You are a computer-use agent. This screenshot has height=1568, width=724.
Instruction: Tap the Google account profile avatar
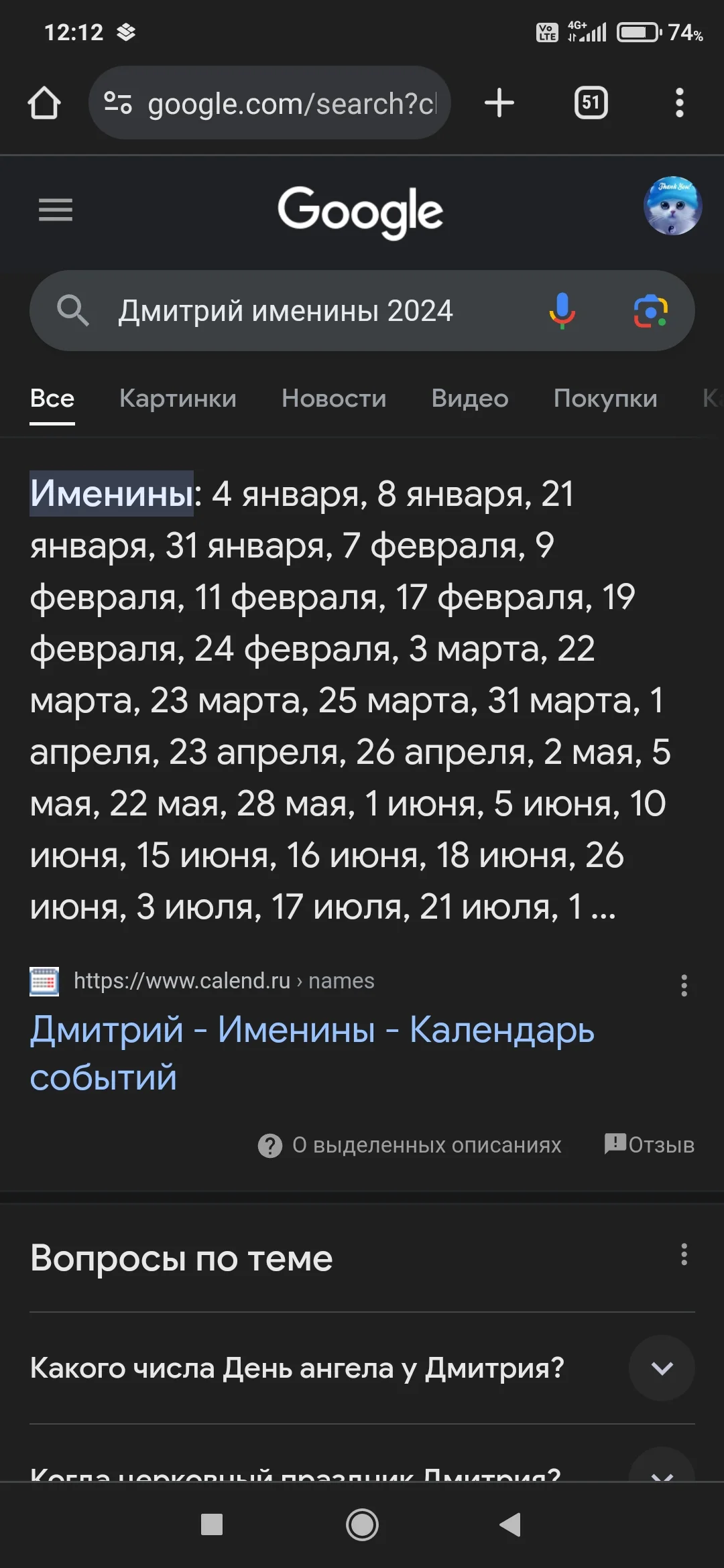pos(670,208)
